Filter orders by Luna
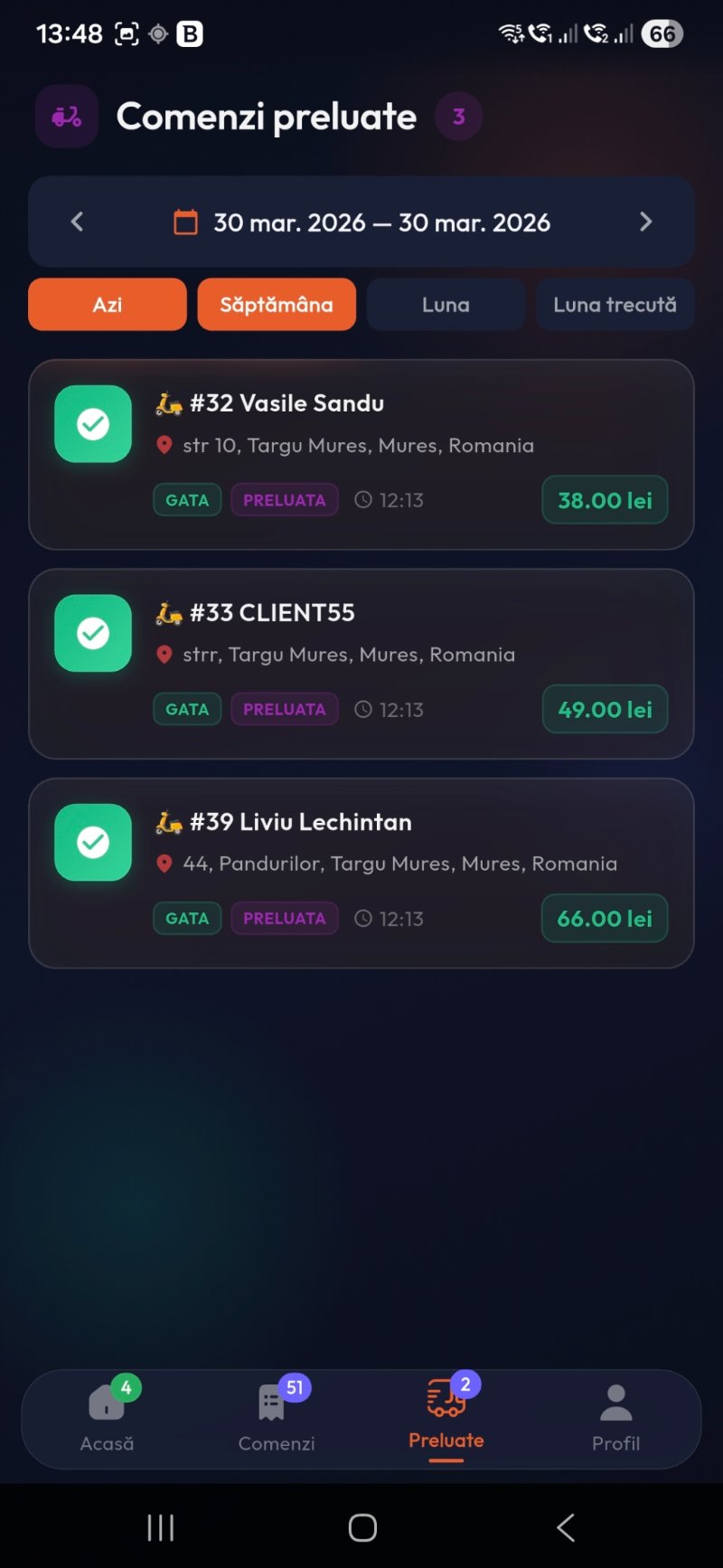 click(446, 305)
